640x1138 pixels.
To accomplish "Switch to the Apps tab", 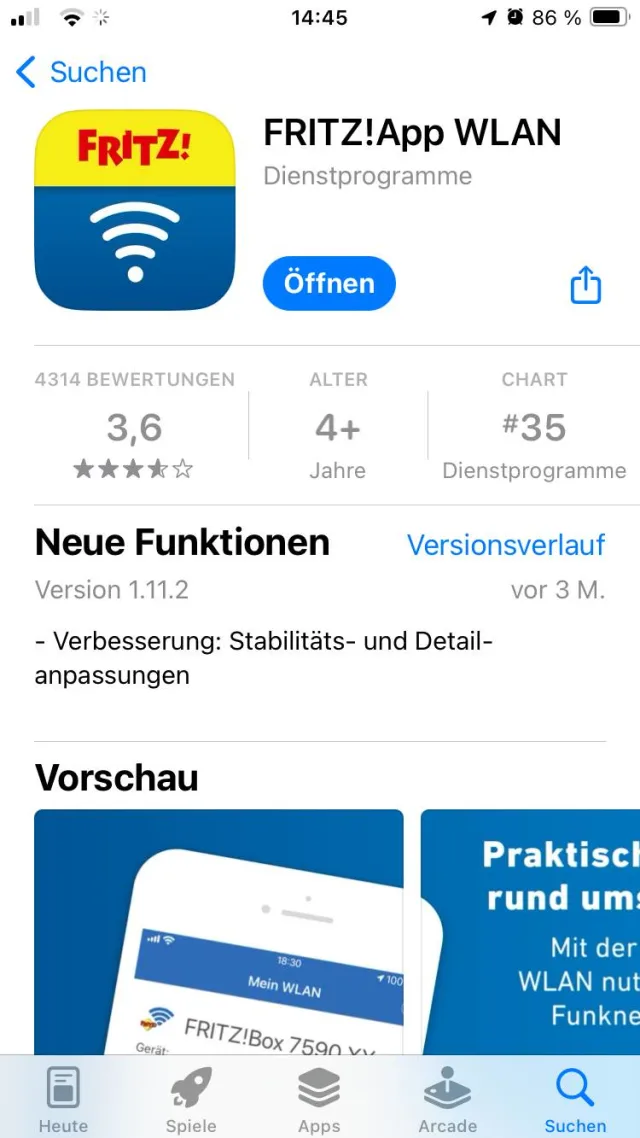I will pos(319,1098).
